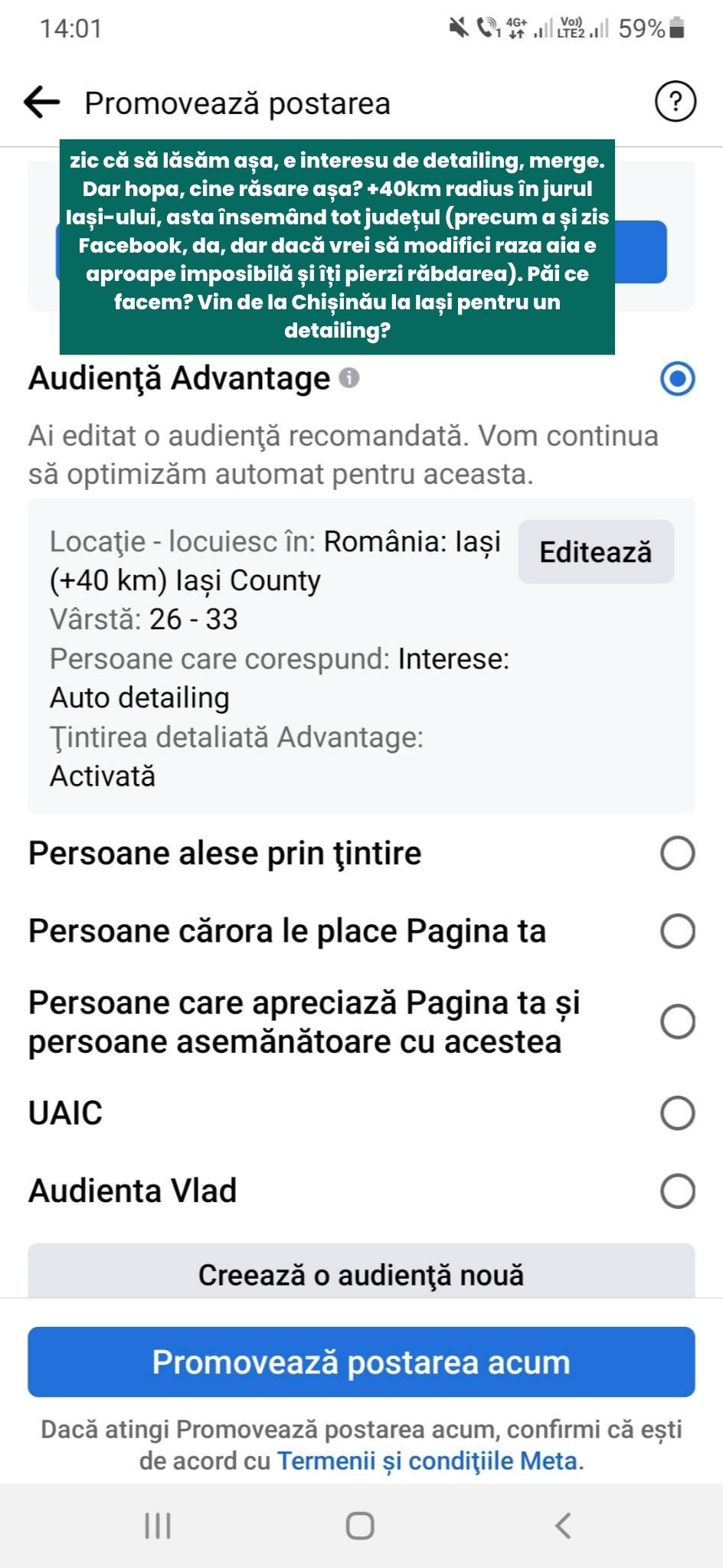Tap the info icon beside Audiență Advantage

point(349,377)
